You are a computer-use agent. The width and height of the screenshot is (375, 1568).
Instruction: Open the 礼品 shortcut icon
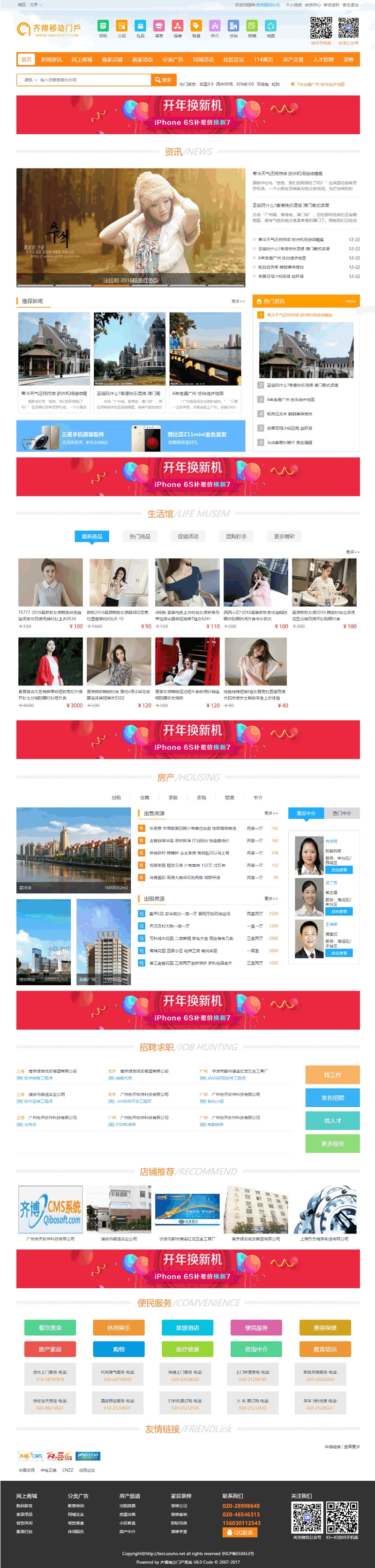point(141,28)
